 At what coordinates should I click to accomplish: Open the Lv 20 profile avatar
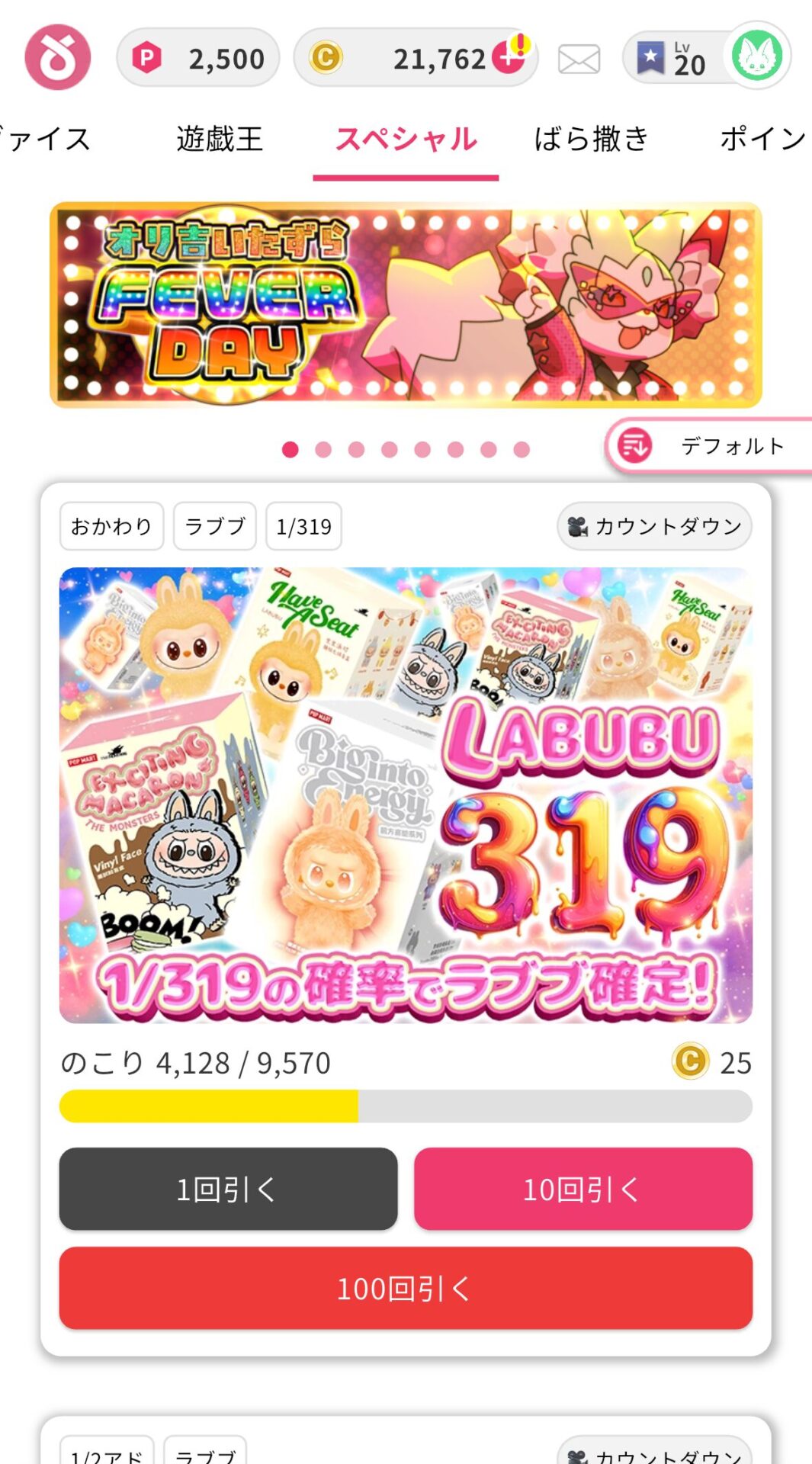pos(756,56)
